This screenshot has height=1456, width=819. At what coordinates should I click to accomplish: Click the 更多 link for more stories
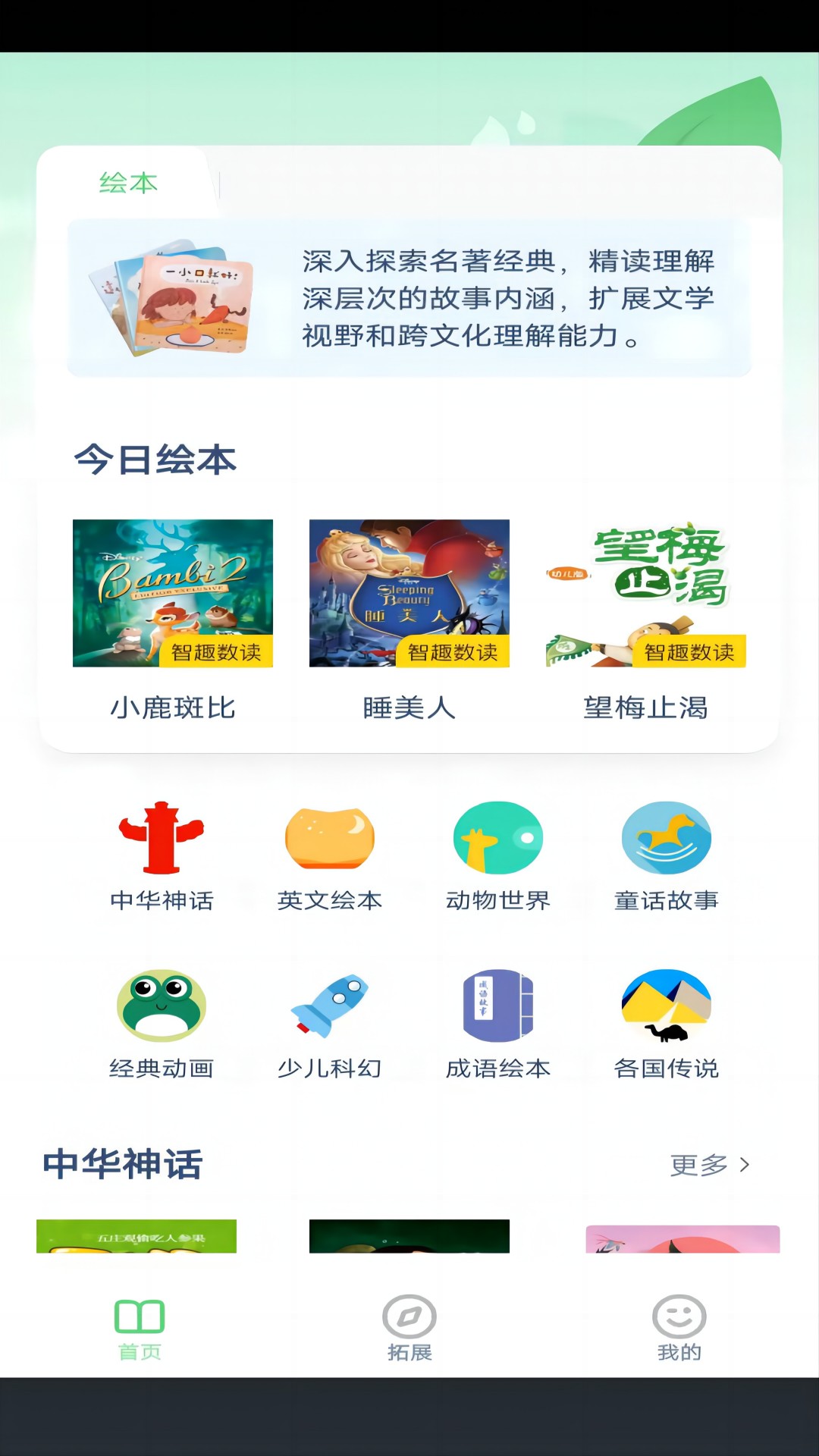pos(698,1166)
